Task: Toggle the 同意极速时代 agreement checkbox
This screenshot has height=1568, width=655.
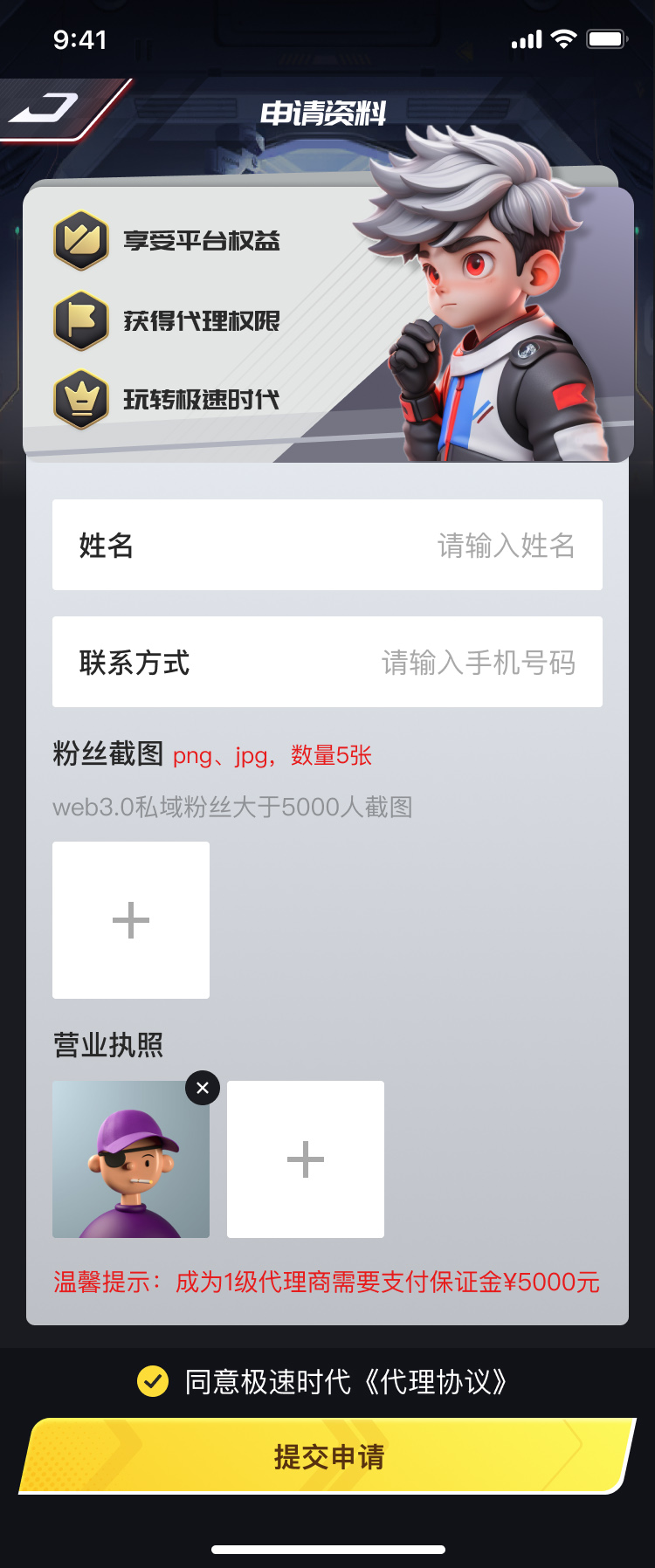Action: pyautogui.click(x=153, y=1381)
